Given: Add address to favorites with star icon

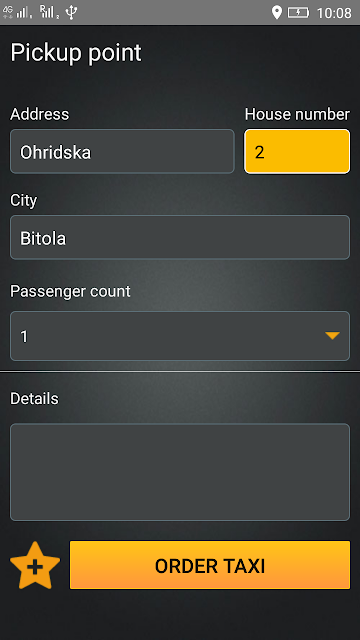Looking at the screenshot, I should click(x=35, y=565).
